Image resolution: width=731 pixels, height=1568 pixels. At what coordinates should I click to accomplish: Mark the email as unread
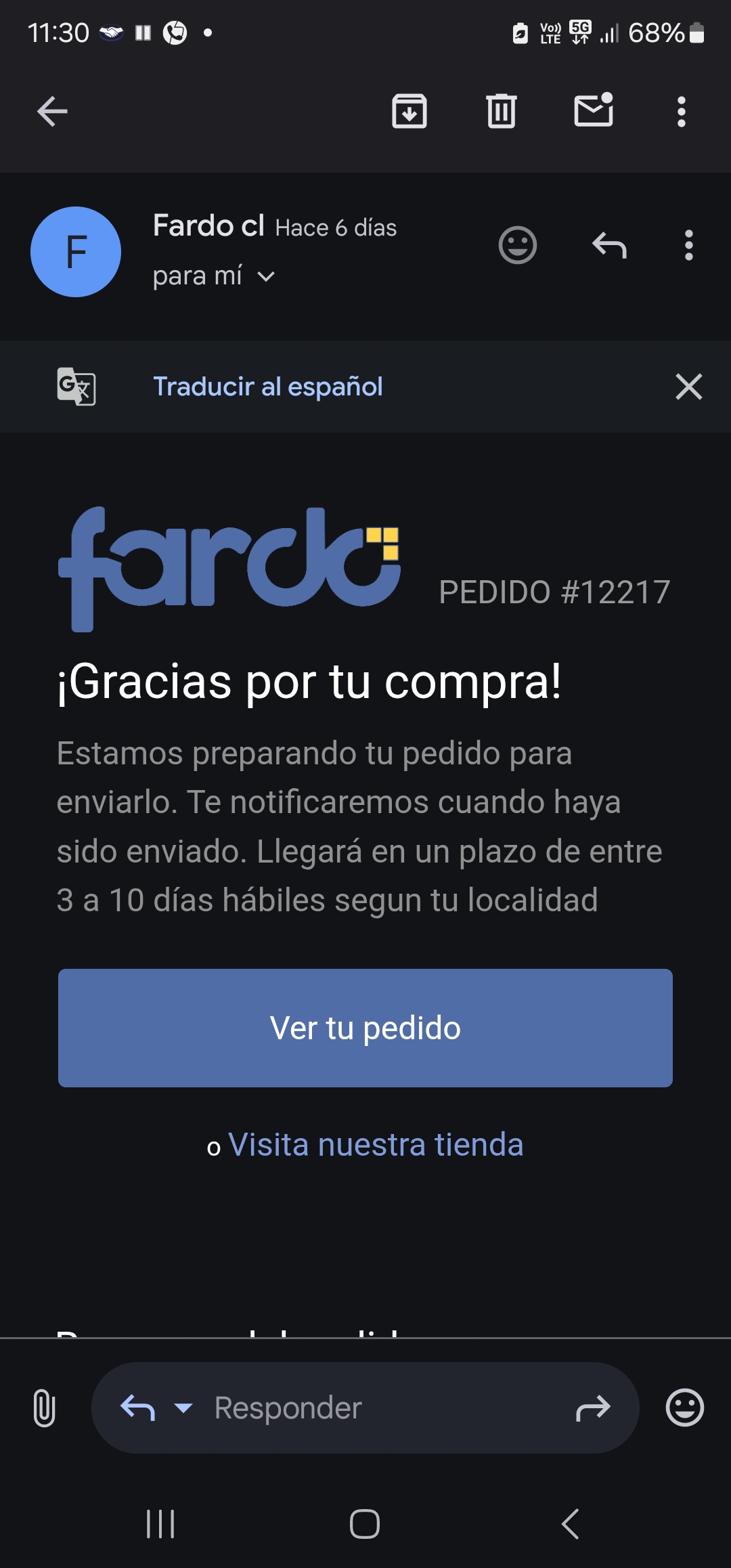593,112
